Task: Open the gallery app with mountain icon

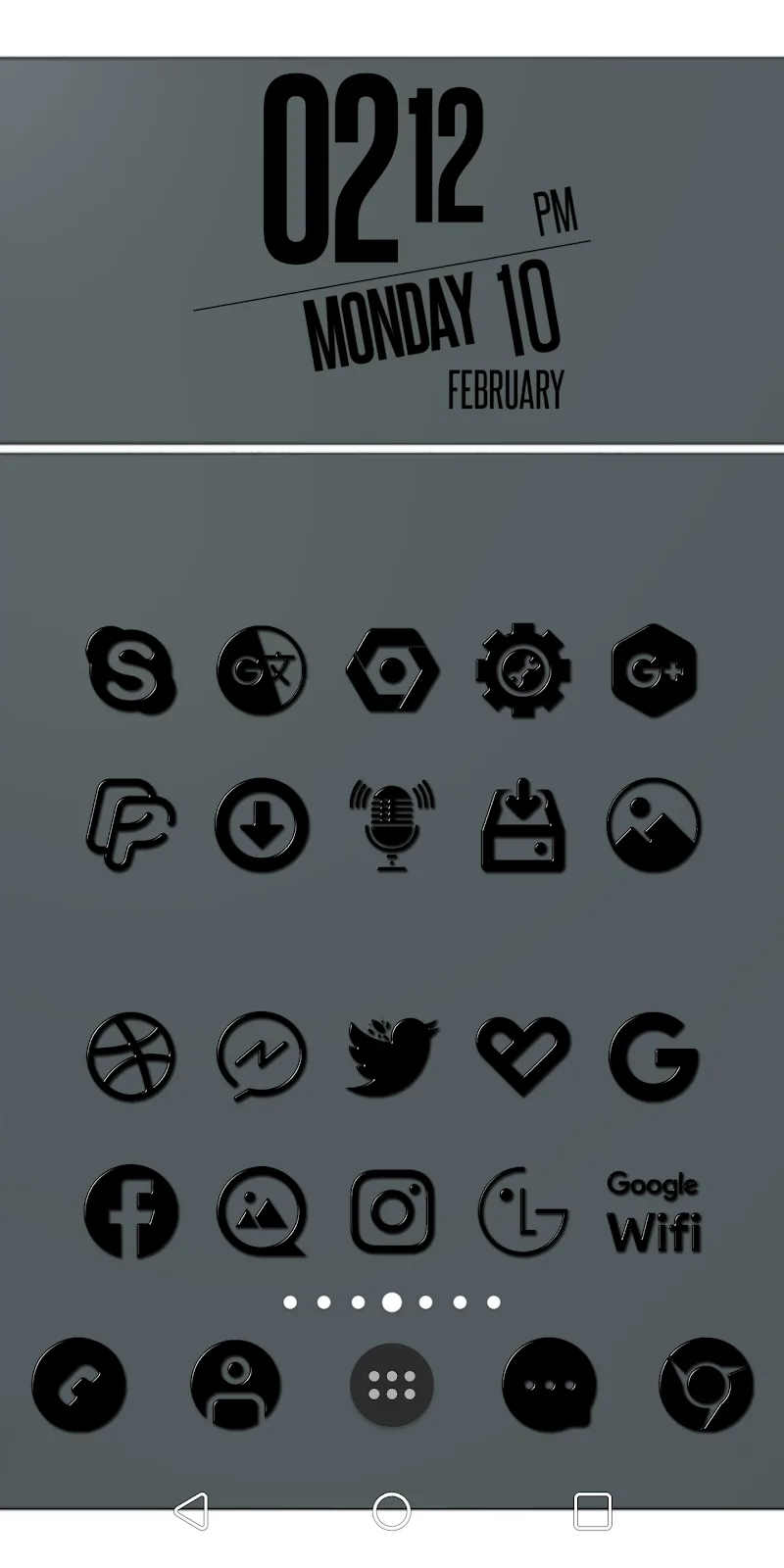Action: 654,824
